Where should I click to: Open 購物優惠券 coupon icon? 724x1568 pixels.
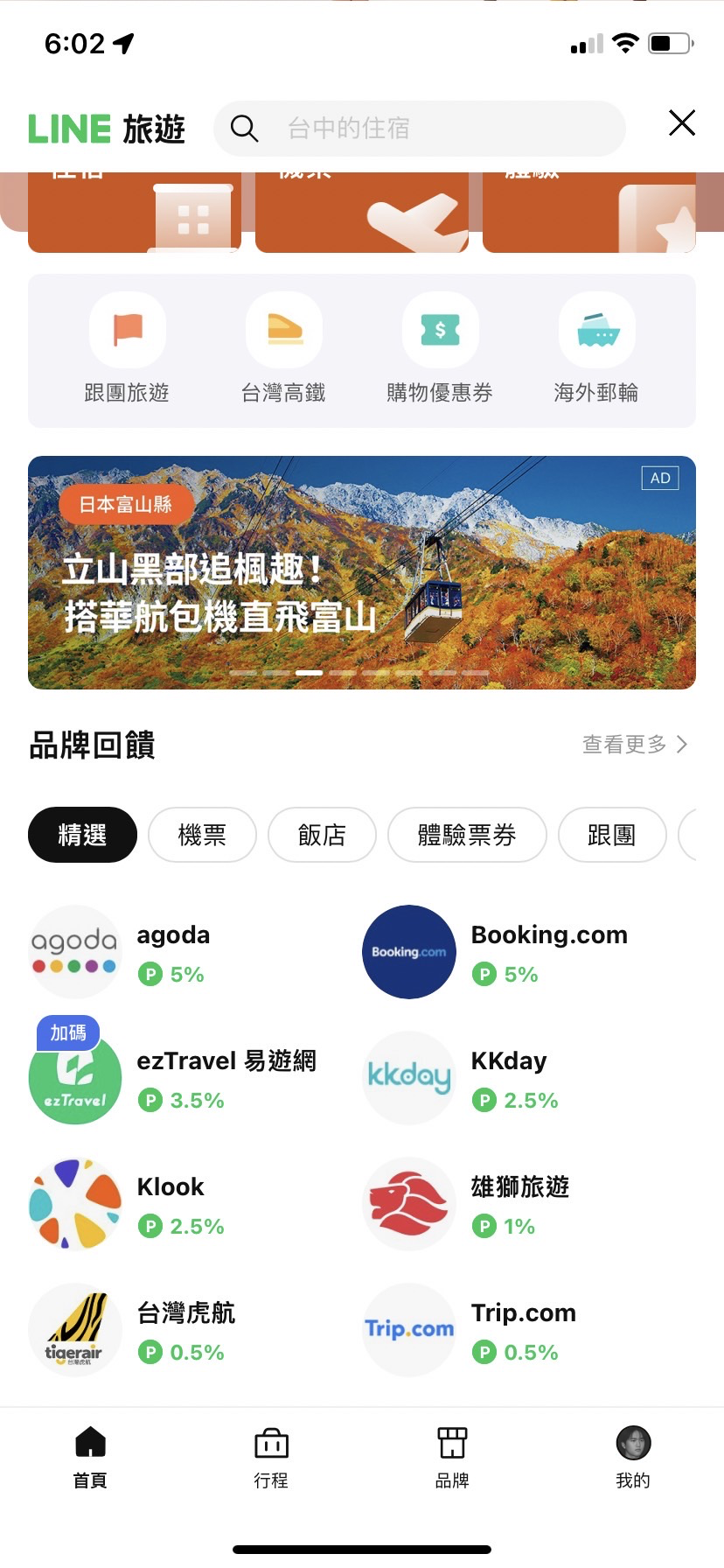(x=440, y=330)
